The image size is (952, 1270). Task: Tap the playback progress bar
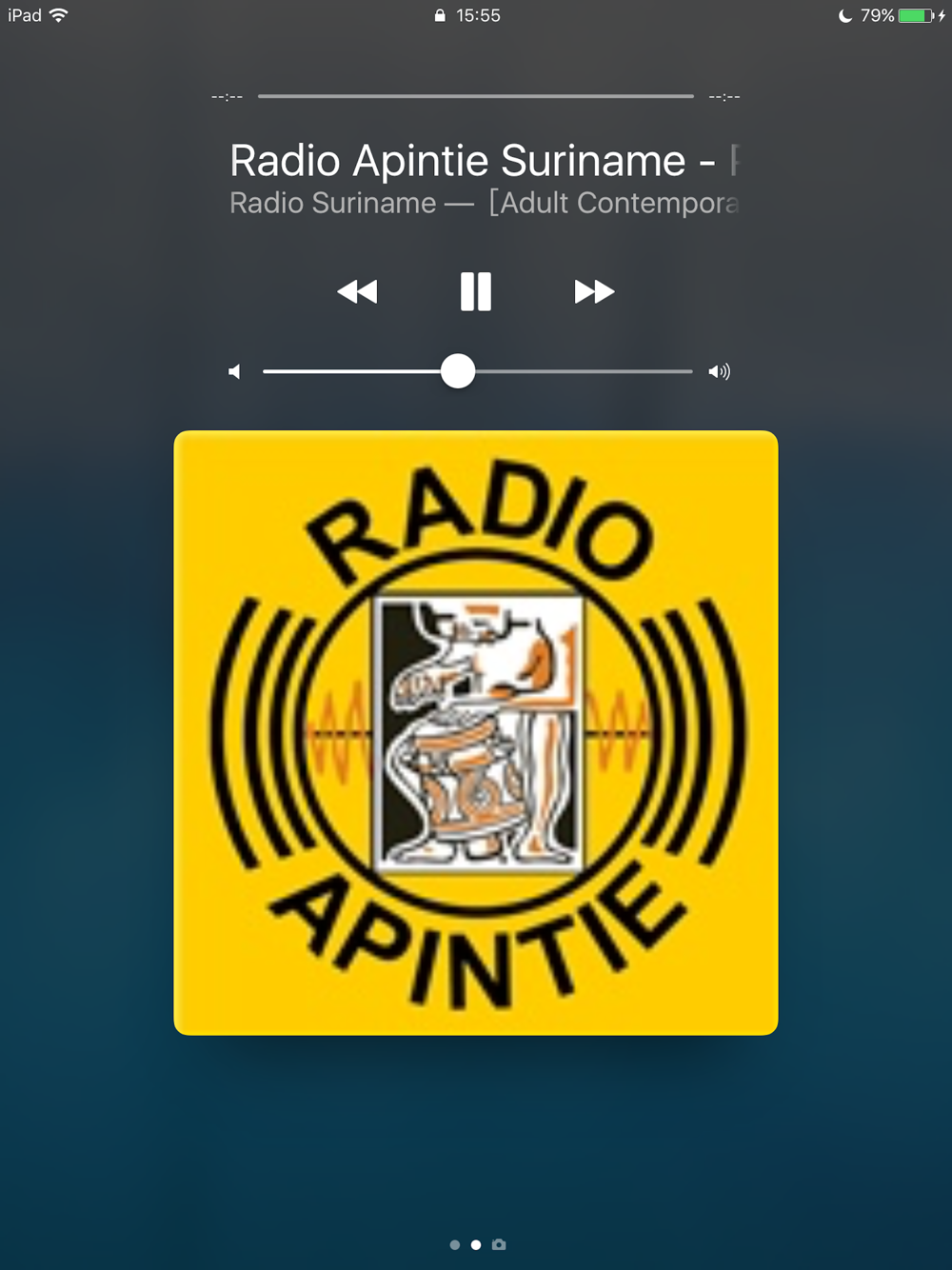click(476, 96)
